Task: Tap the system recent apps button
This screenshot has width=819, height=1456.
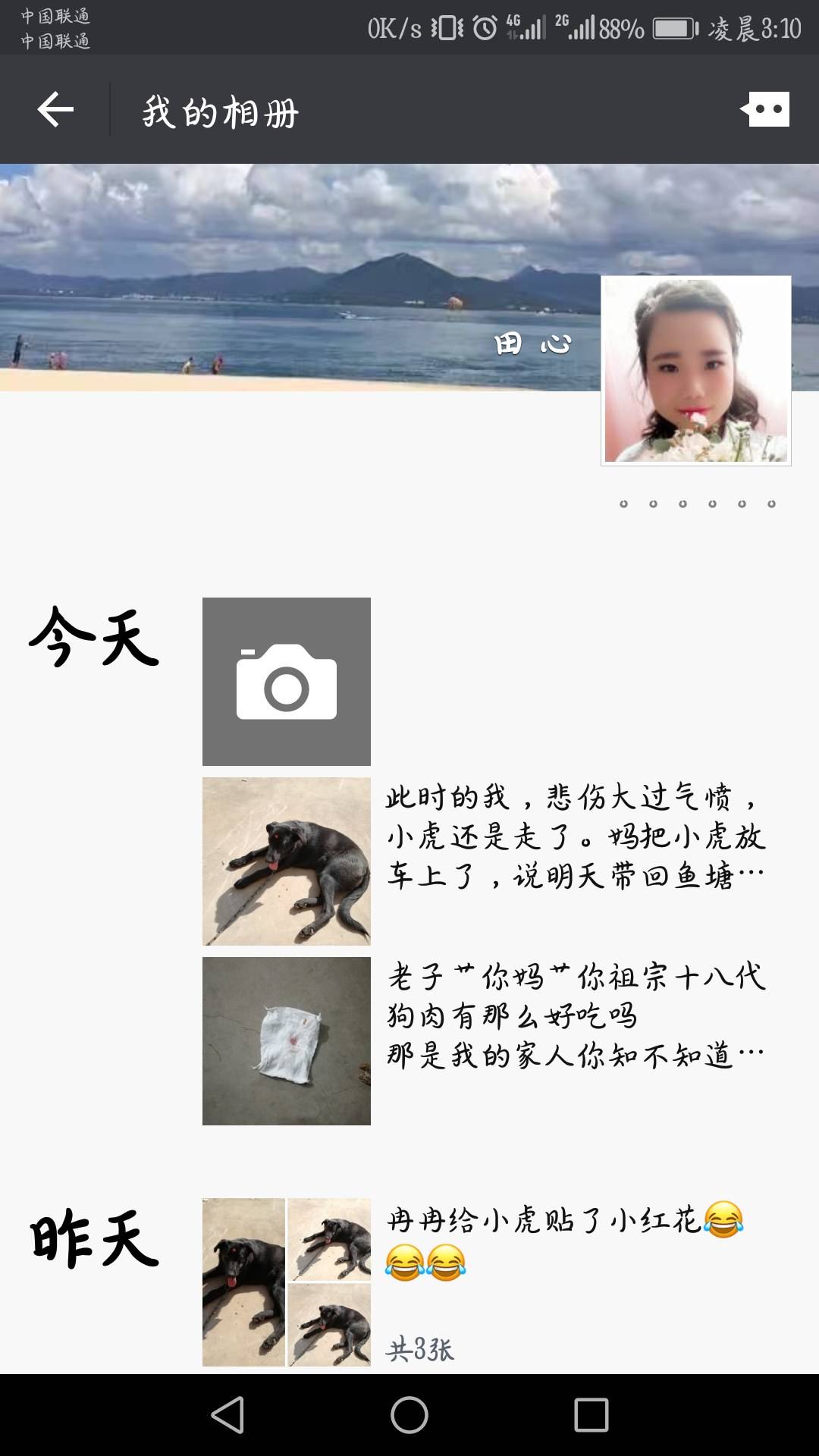Action: [591, 1415]
